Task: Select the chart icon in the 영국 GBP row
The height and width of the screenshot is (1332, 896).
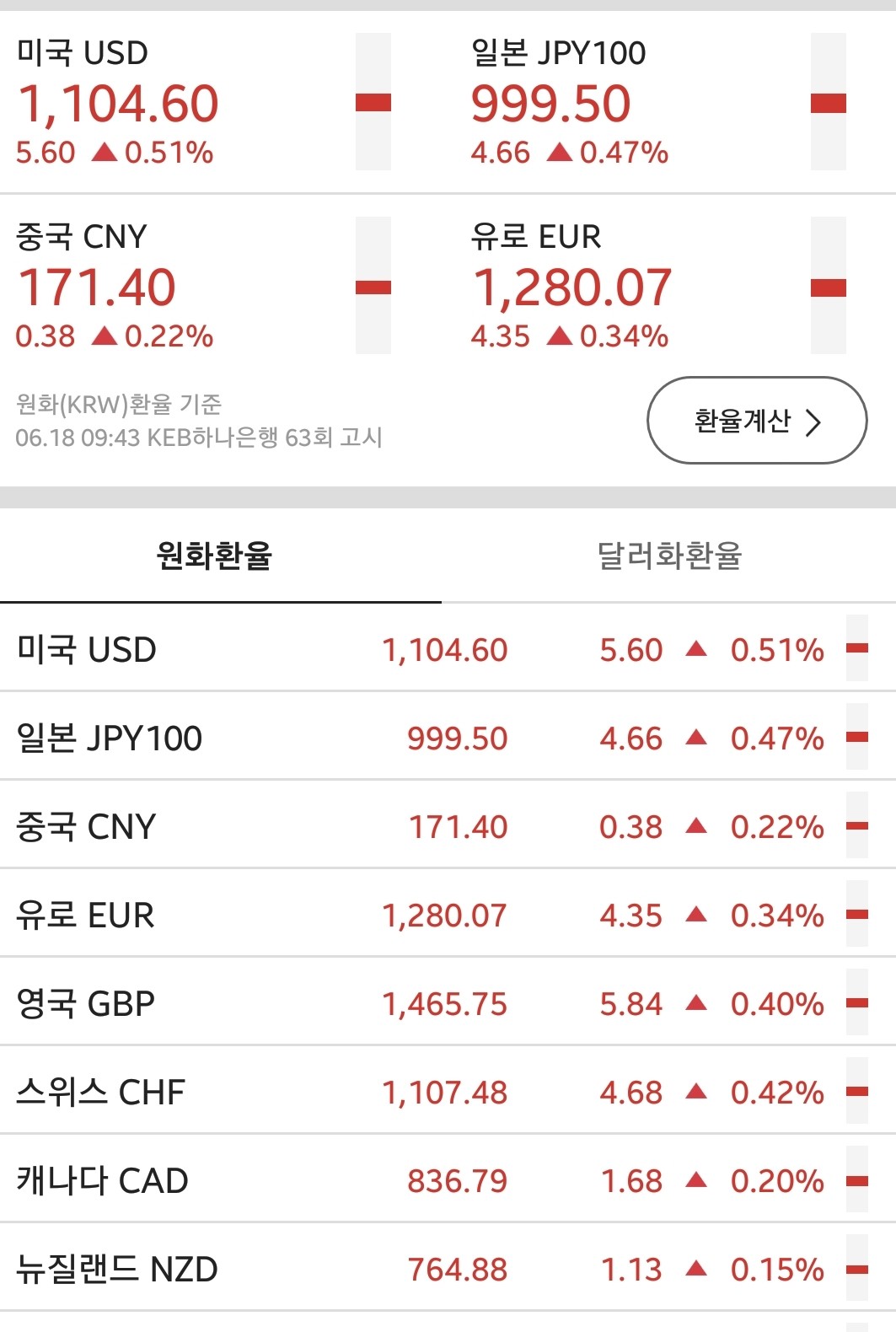Action: (x=856, y=1004)
